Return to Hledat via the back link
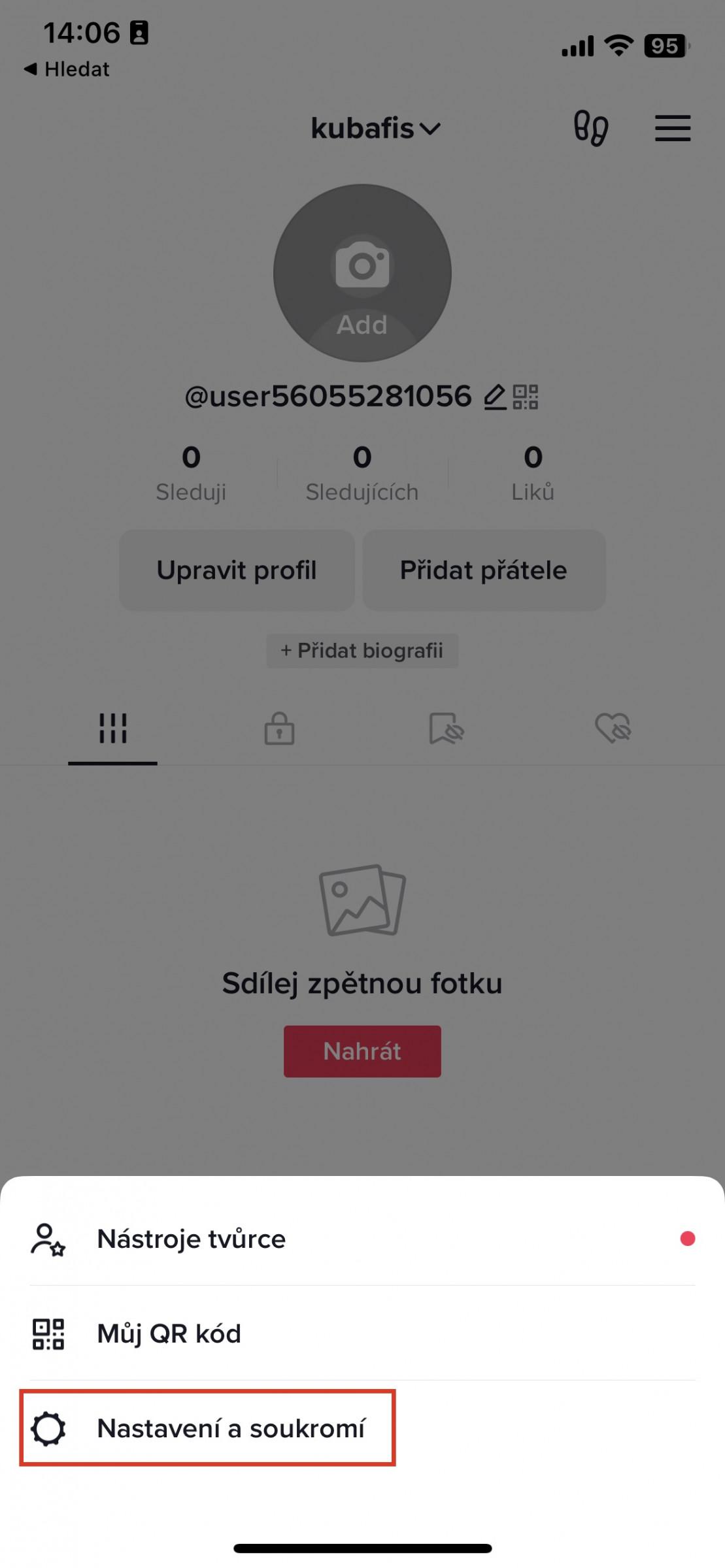 click(67, 69)
